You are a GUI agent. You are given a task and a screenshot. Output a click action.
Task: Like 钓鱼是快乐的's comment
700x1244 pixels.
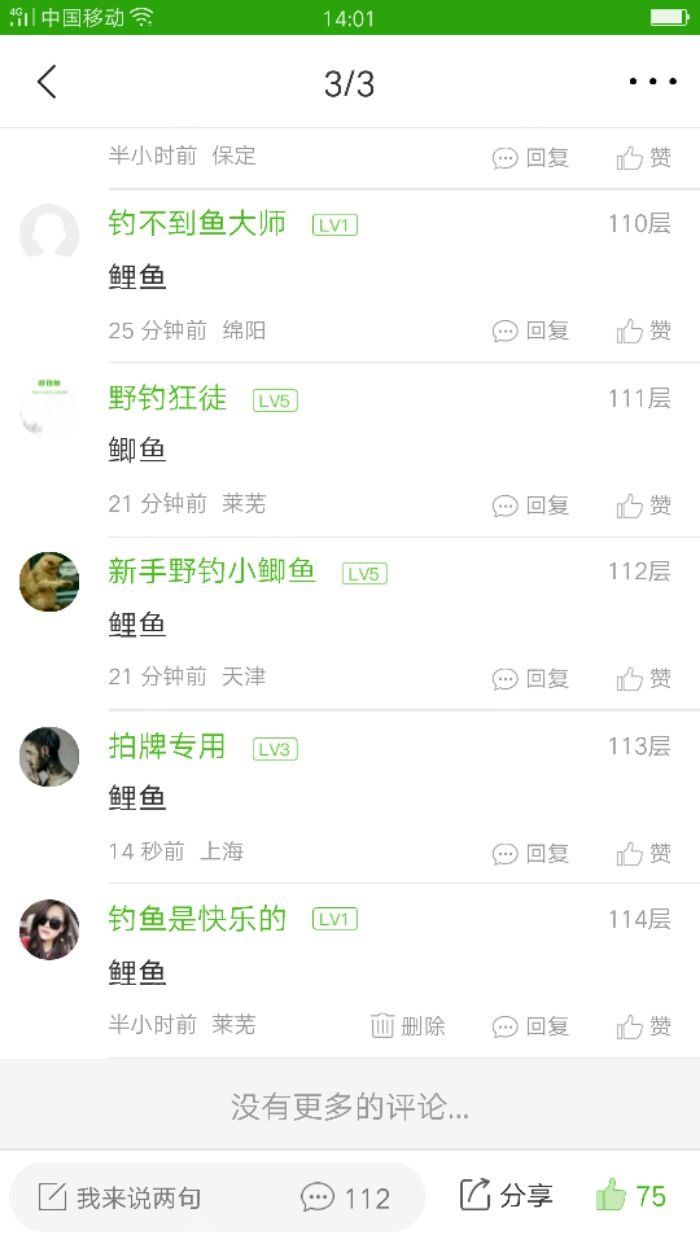pos(644,1026)
